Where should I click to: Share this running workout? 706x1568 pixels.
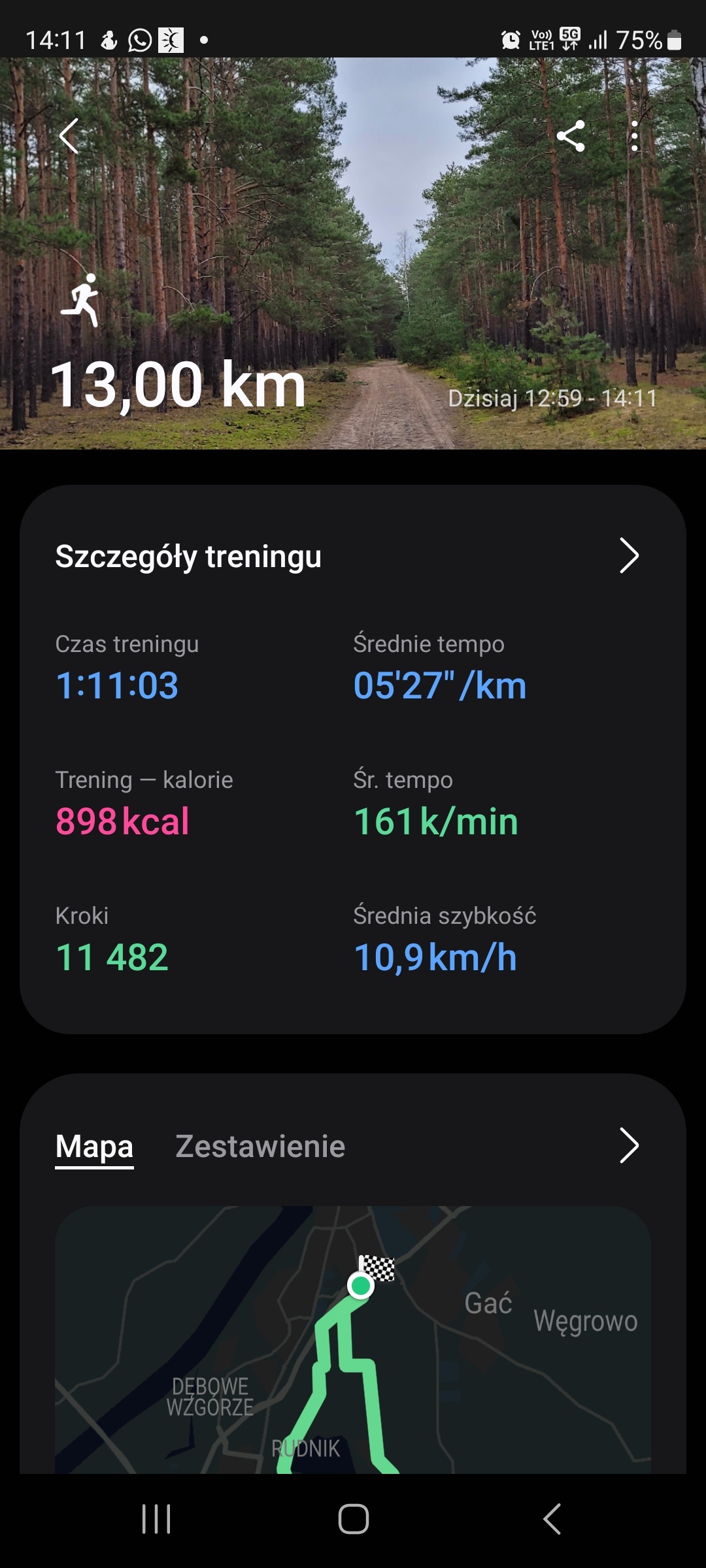571,136
